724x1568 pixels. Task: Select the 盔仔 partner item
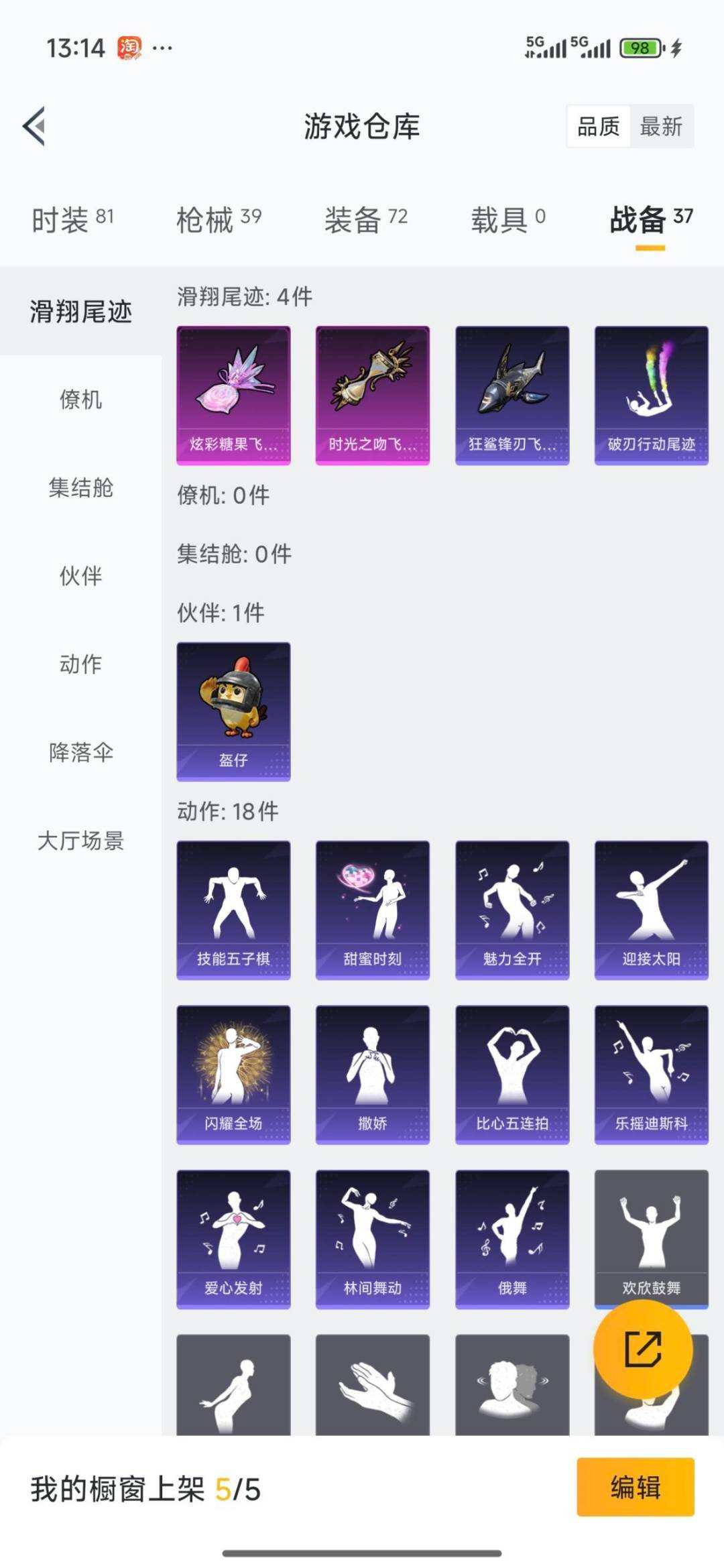[233, 712]
